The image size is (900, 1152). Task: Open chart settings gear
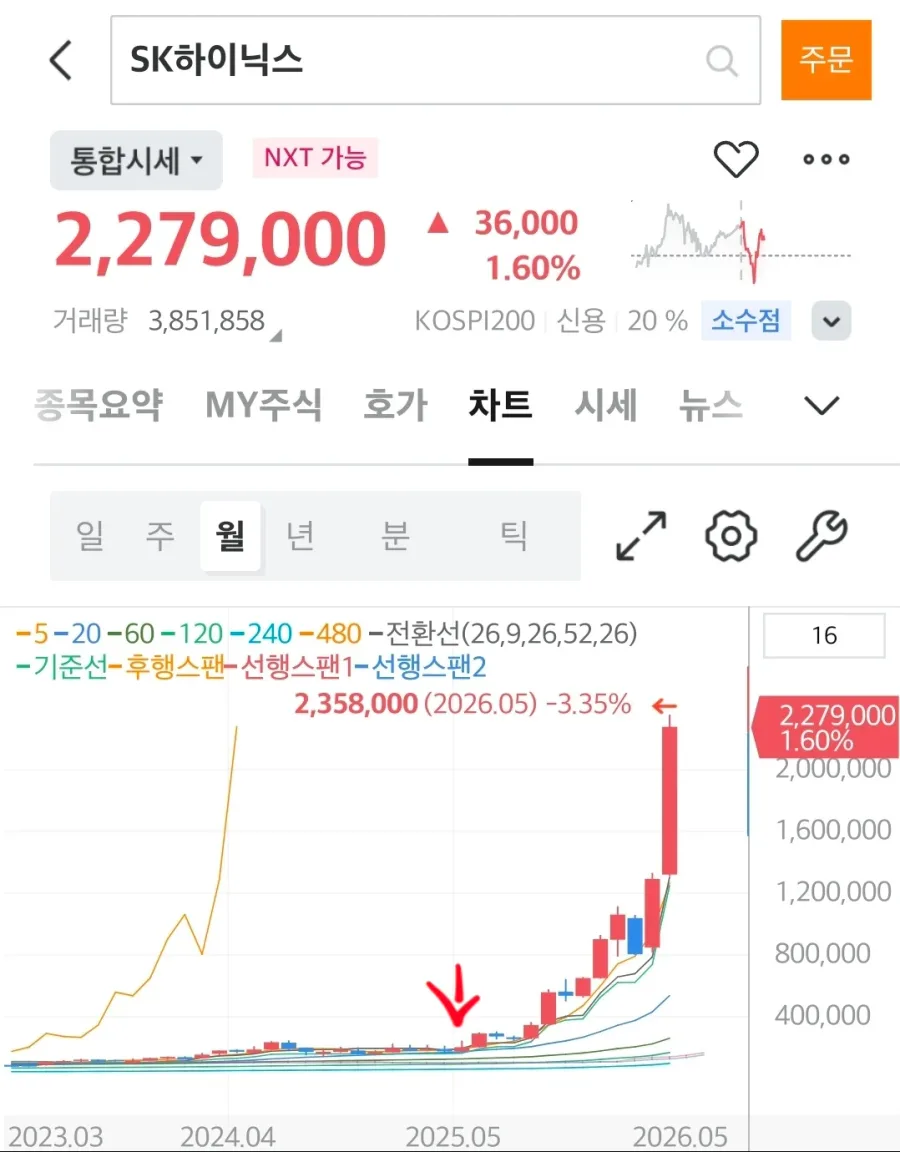[x=730, y=536]
